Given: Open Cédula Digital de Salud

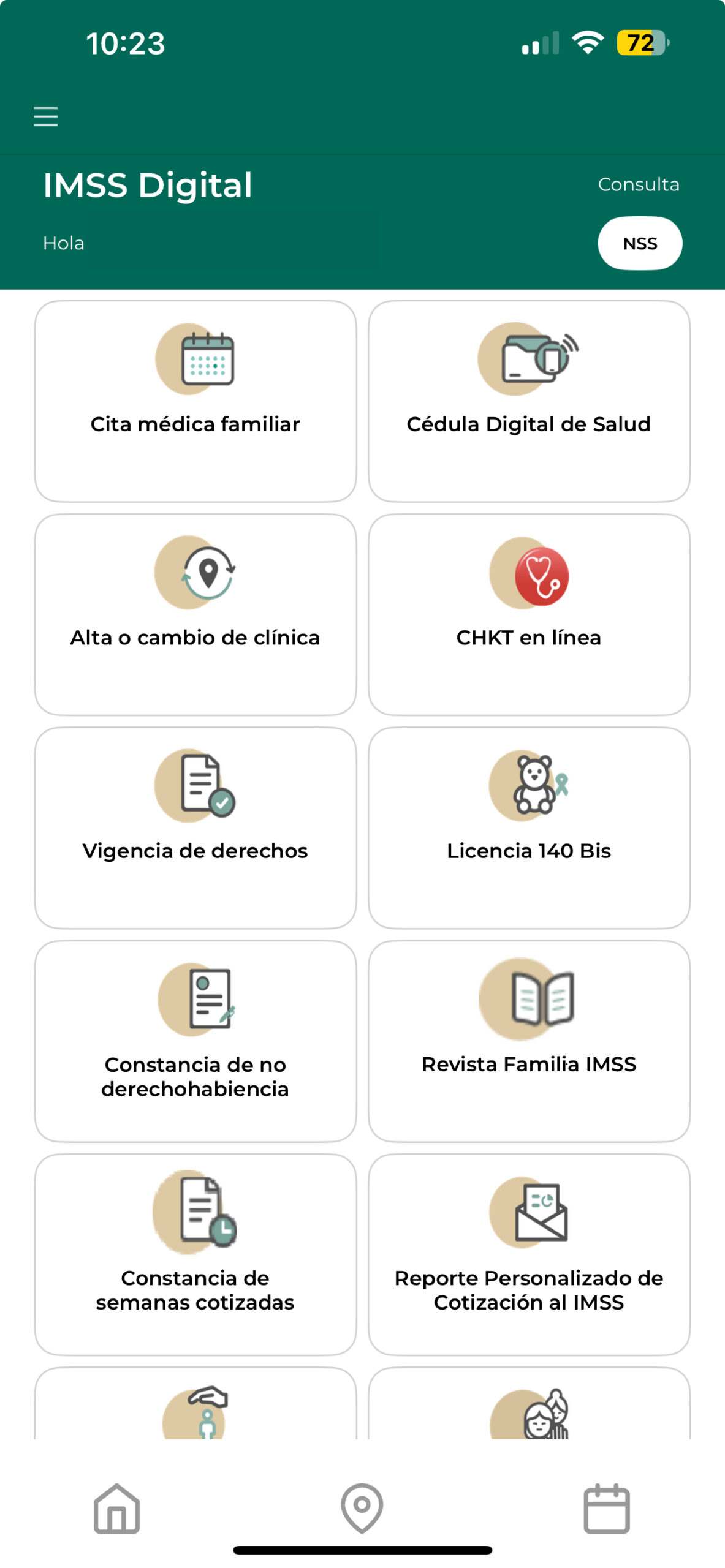Looking at the screenshot, I should (x=529, y=401).
